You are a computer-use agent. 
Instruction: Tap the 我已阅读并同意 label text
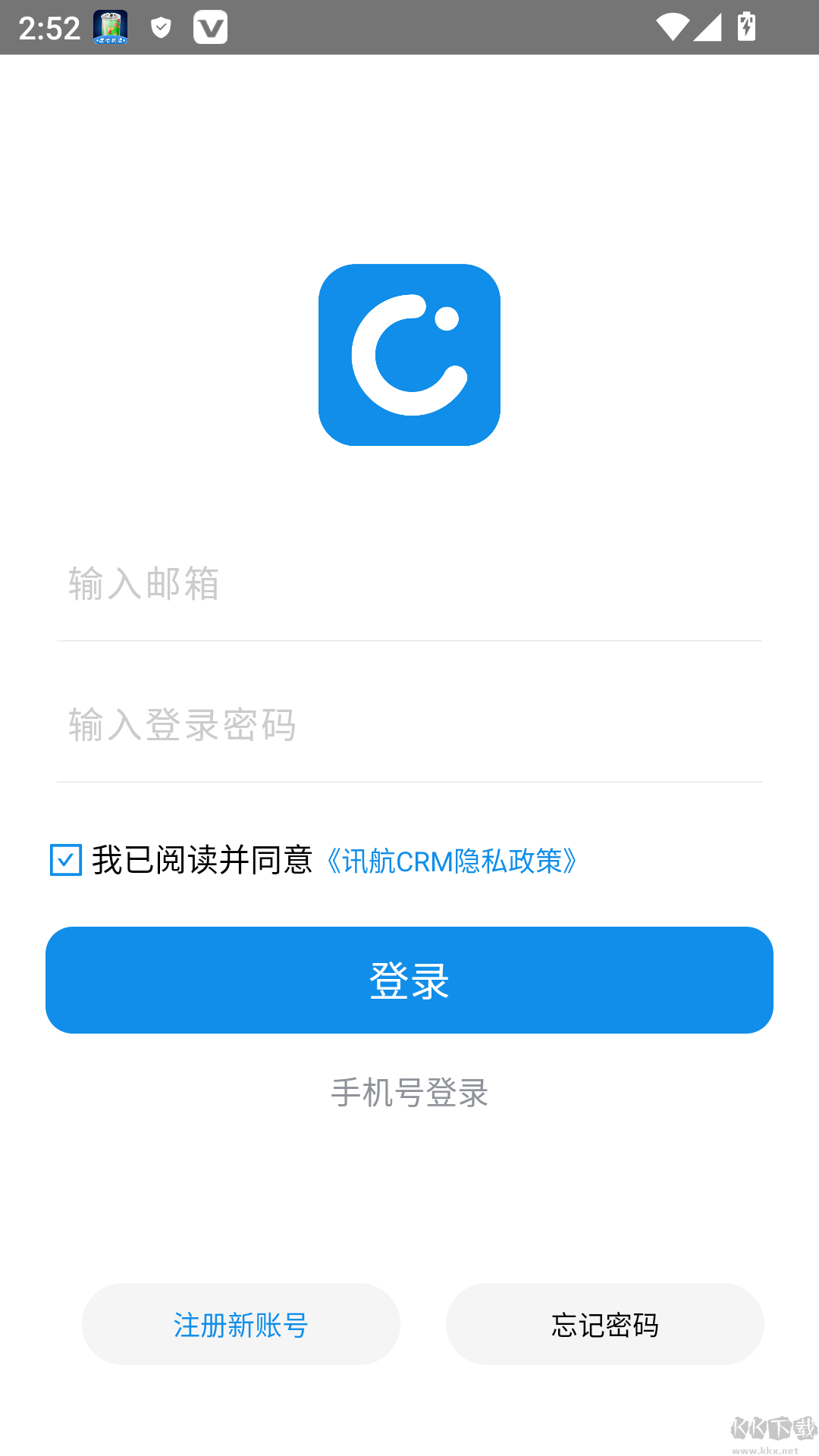pos(202,859)
